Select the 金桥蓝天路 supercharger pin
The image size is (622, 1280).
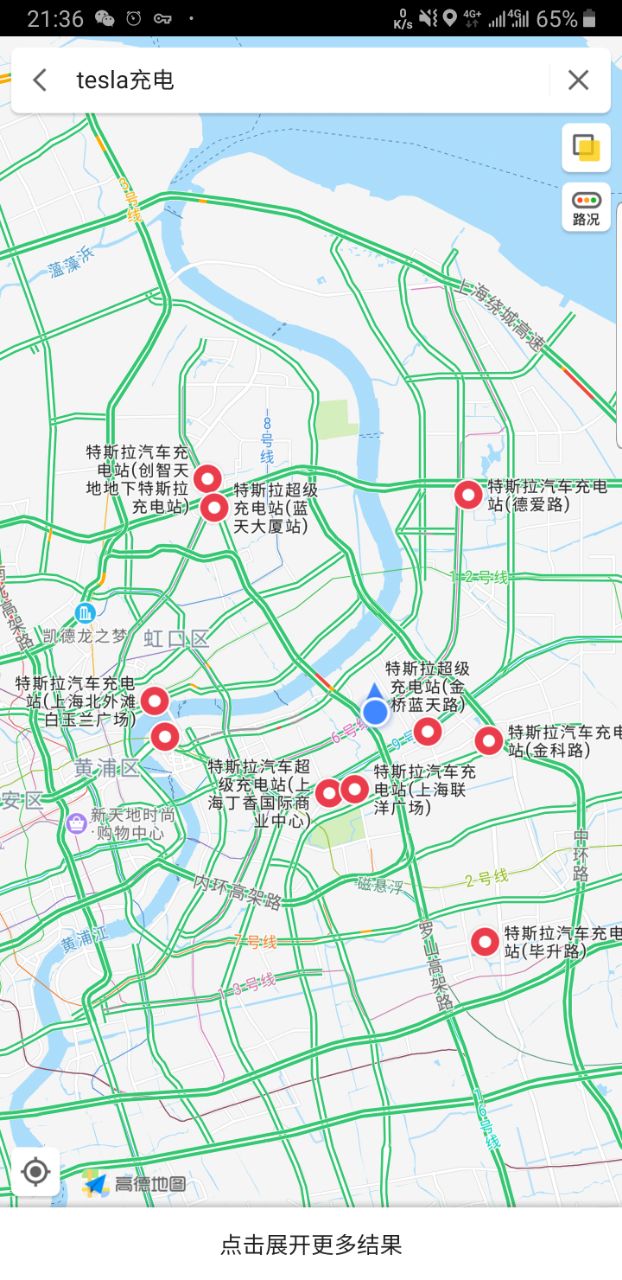pos(428,731)
